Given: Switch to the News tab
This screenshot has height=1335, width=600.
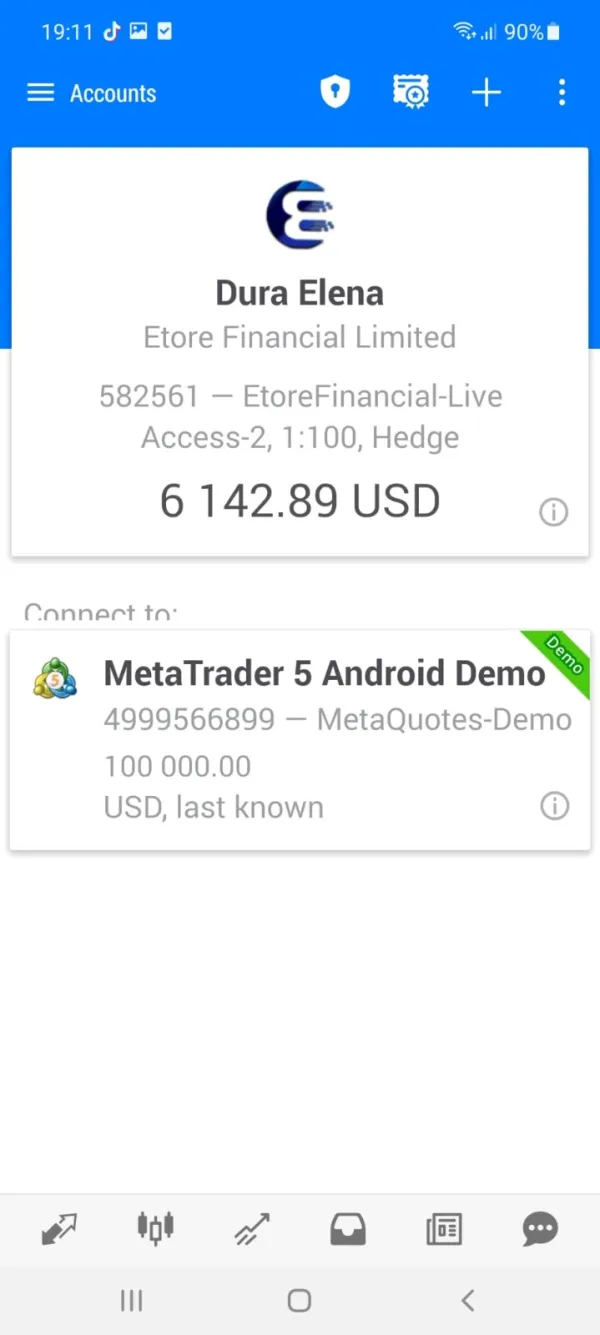Looking at the screenshot, I should [444, 1228].
